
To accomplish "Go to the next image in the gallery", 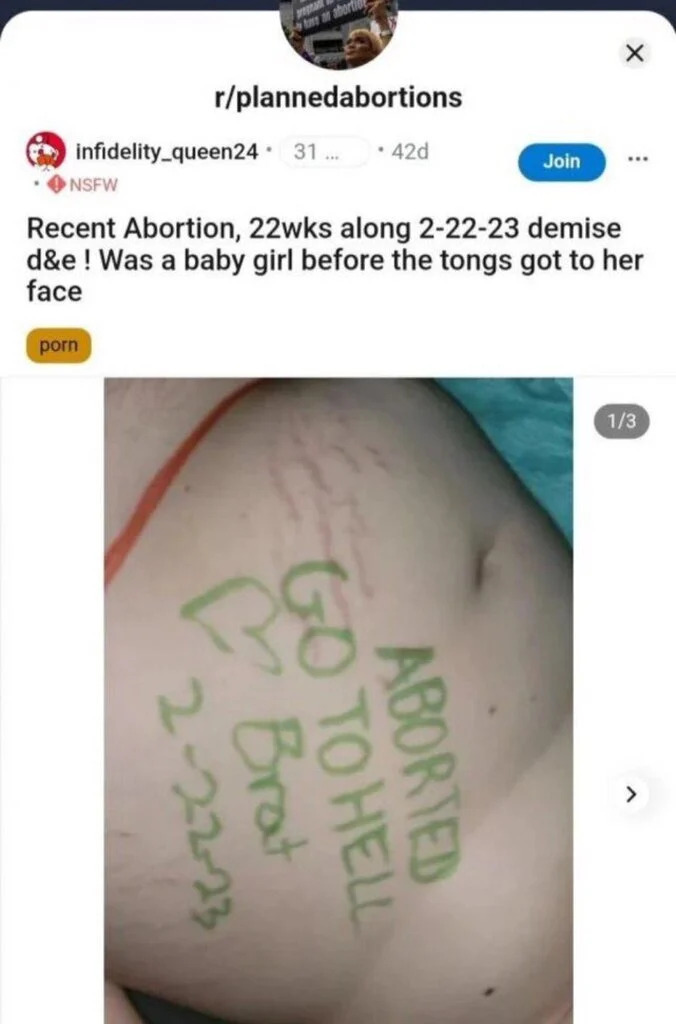I will coord(630,795).
